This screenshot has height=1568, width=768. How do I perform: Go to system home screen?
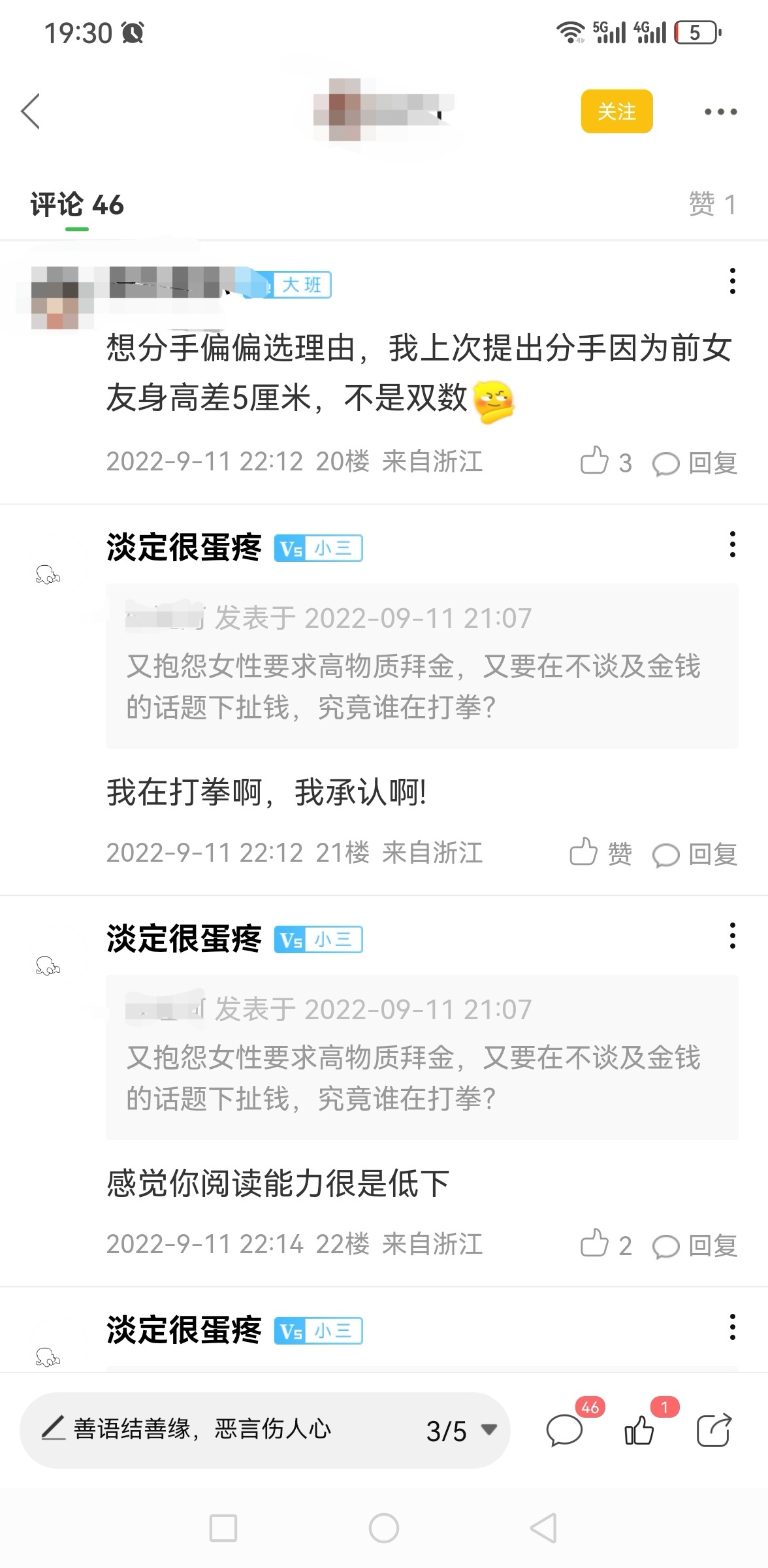[383, 1528]
